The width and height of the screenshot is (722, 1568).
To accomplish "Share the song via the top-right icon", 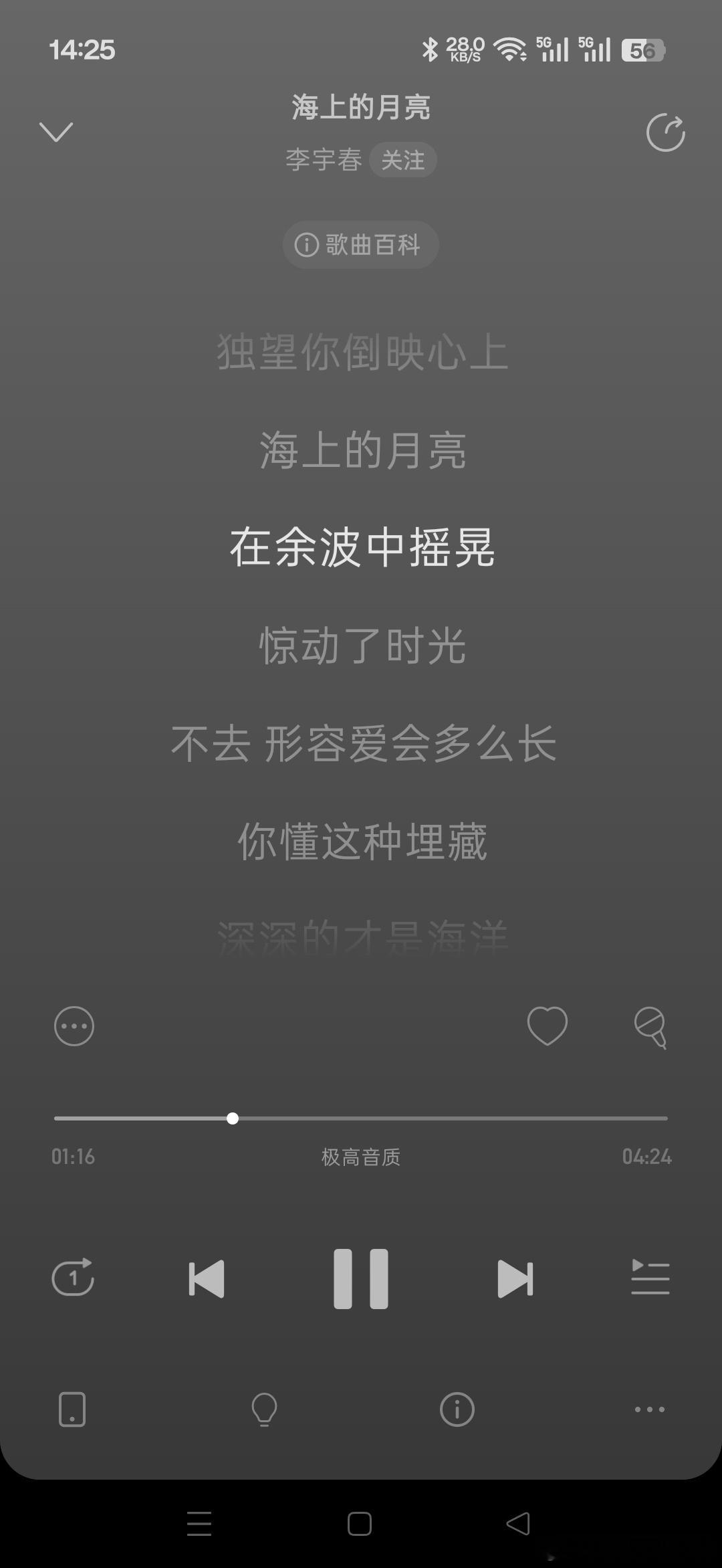I will point(666,132).
